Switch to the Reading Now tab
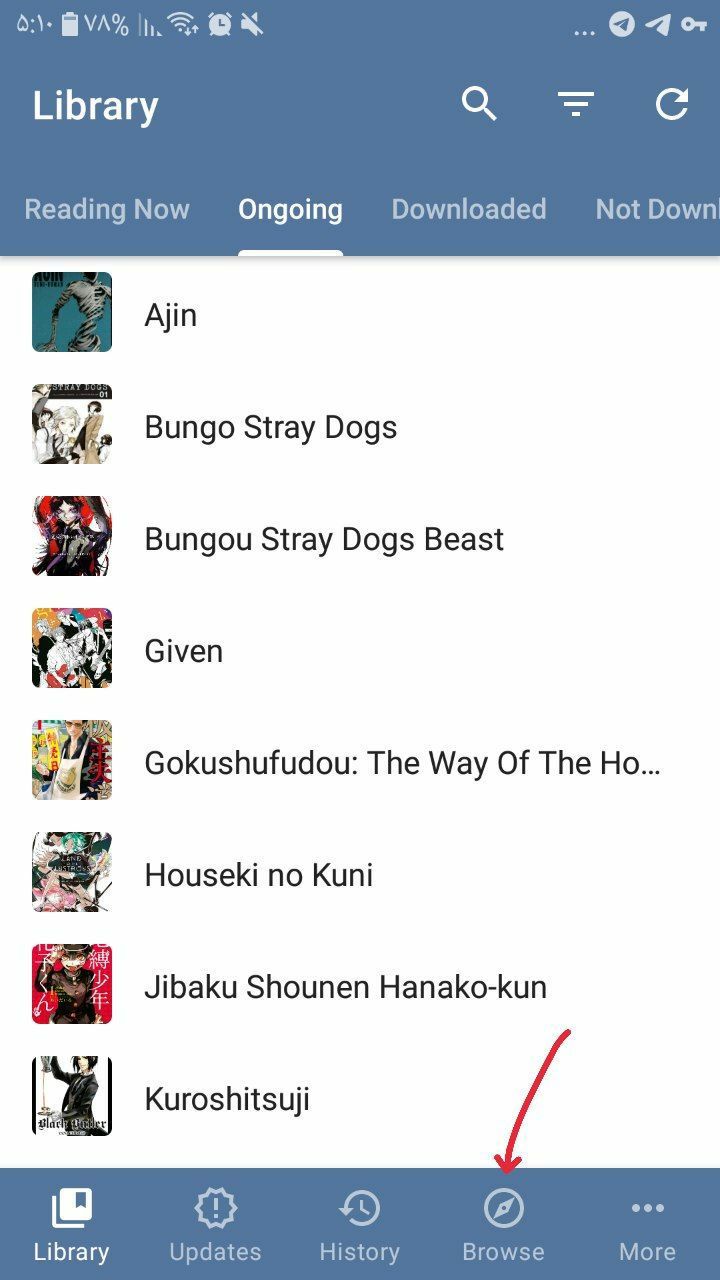Image resolution: width=720 pixels, height=1280 pixels. [107, 210]
